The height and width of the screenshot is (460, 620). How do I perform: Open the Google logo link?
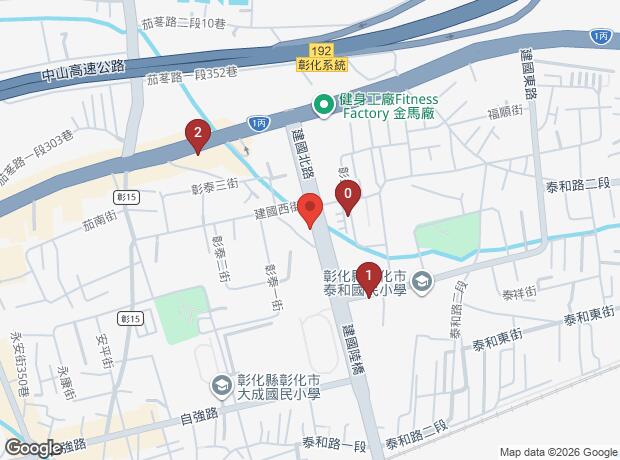[x=32, y=447]
